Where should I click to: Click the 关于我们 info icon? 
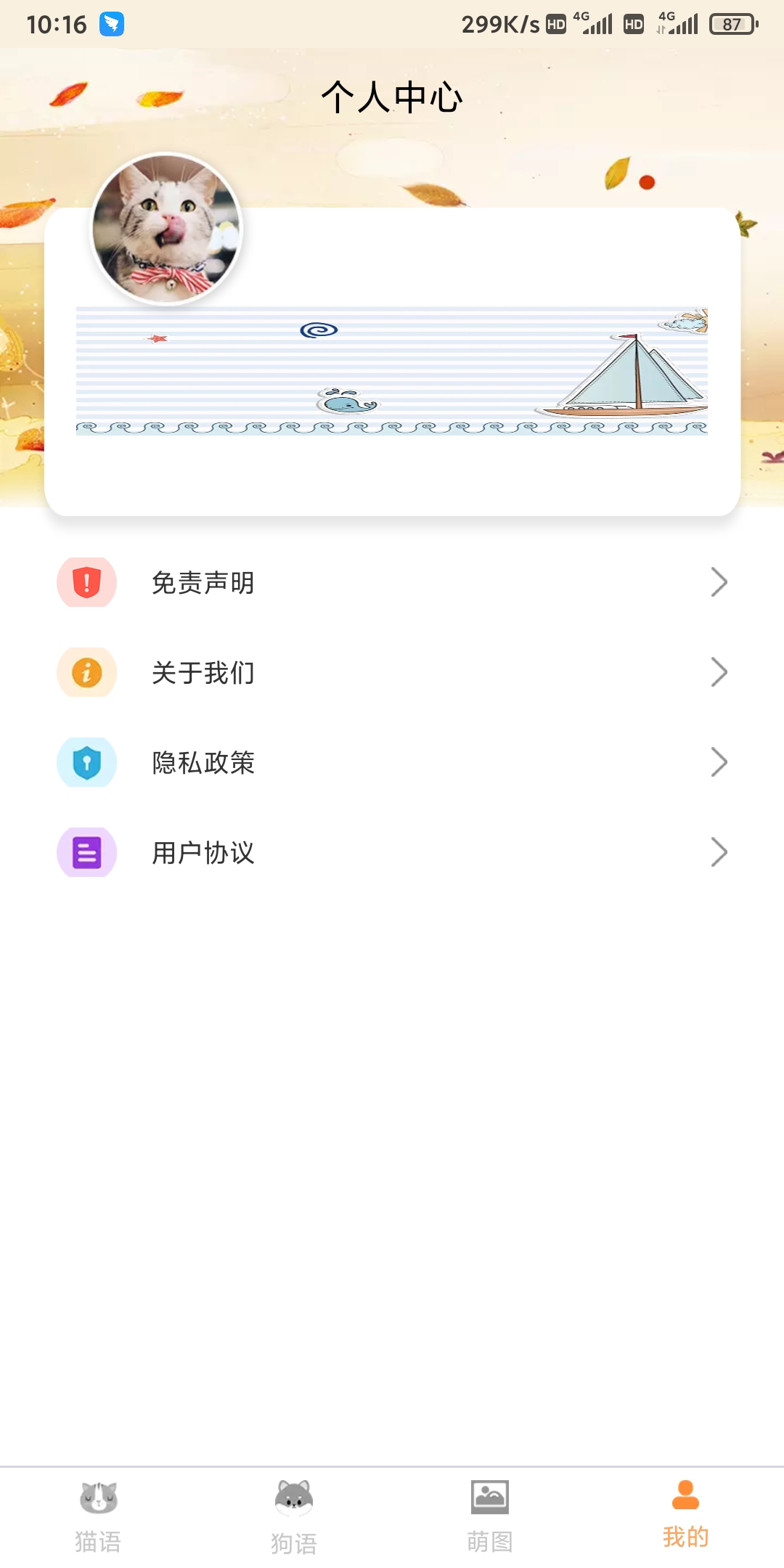(86, 672)
